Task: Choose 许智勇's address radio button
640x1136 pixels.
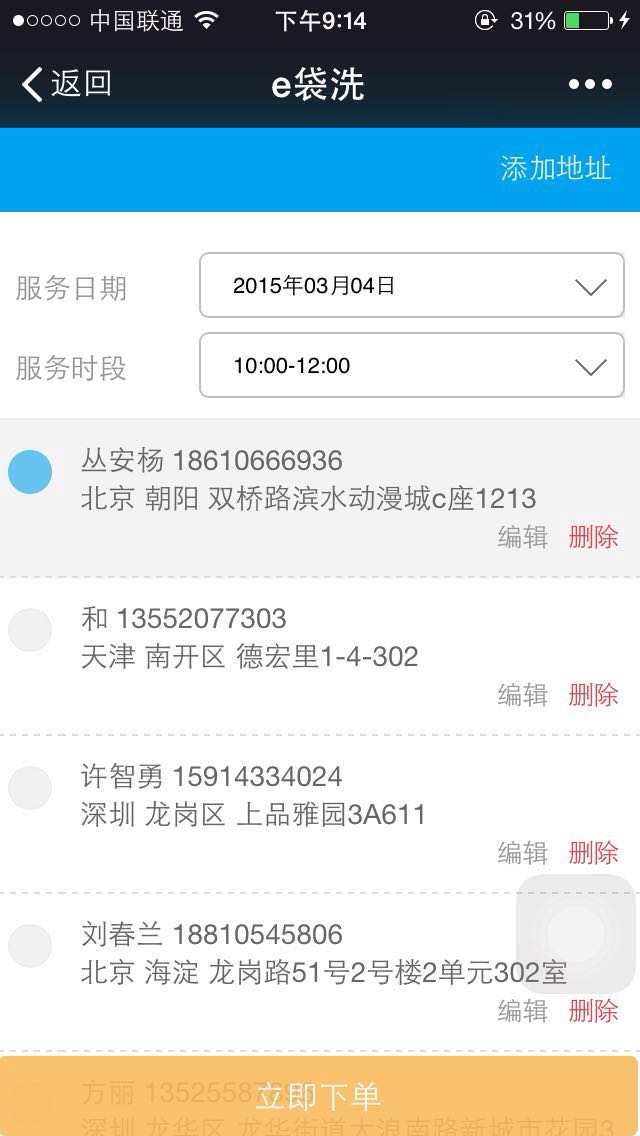Action: [30, 788]
